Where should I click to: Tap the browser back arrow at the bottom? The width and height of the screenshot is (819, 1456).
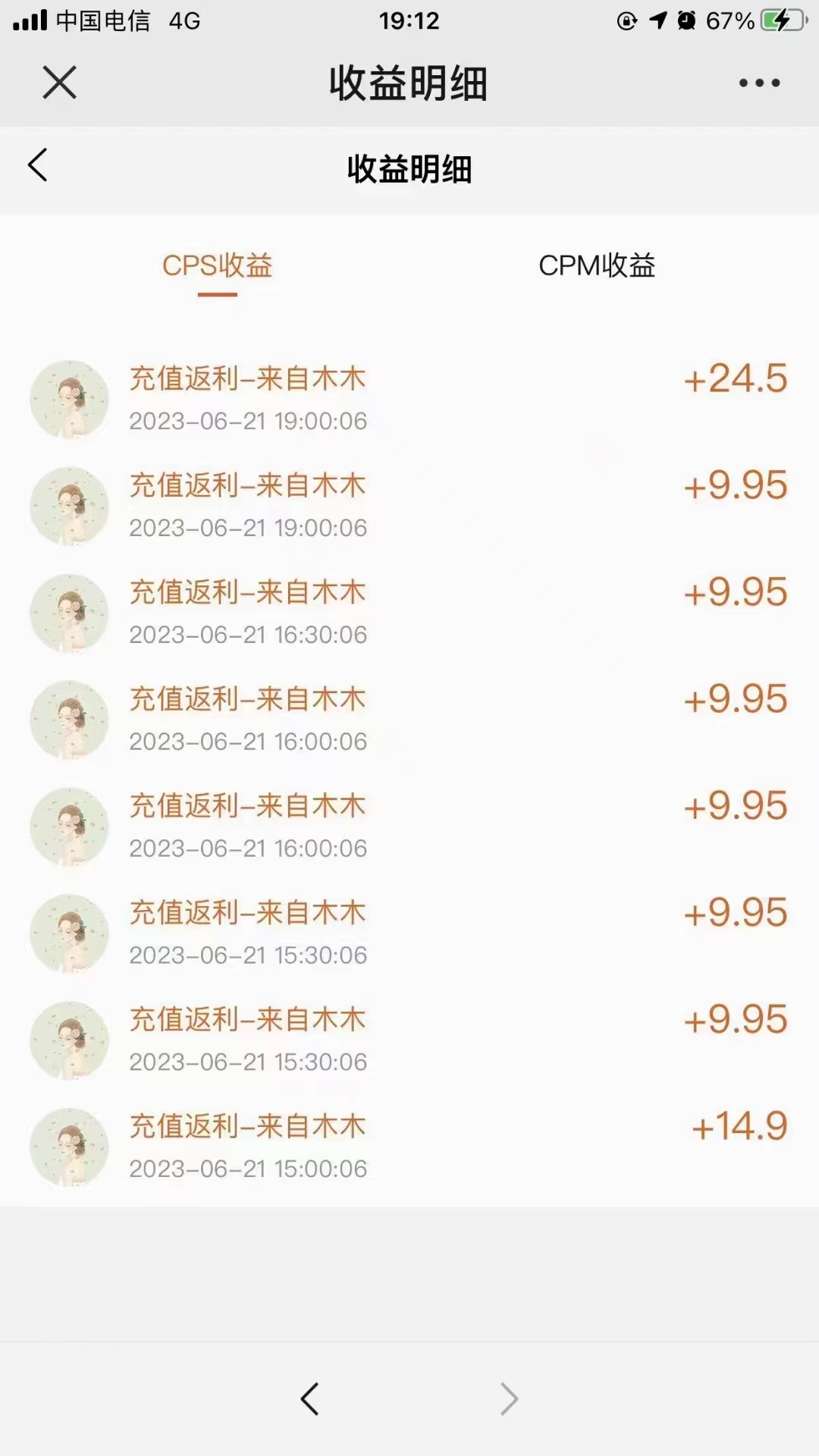(309, 1399)
